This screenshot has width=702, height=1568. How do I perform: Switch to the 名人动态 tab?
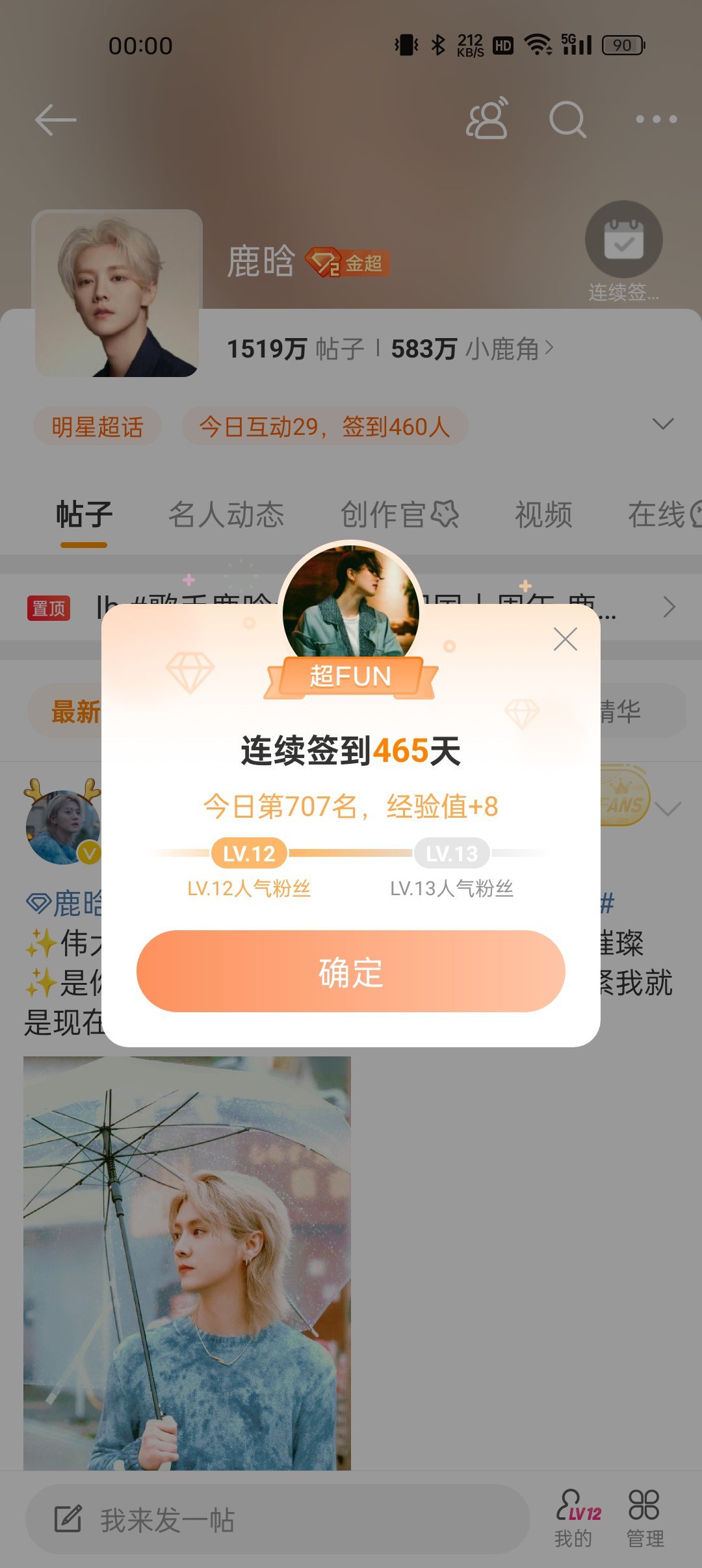[x=226, y=515]
